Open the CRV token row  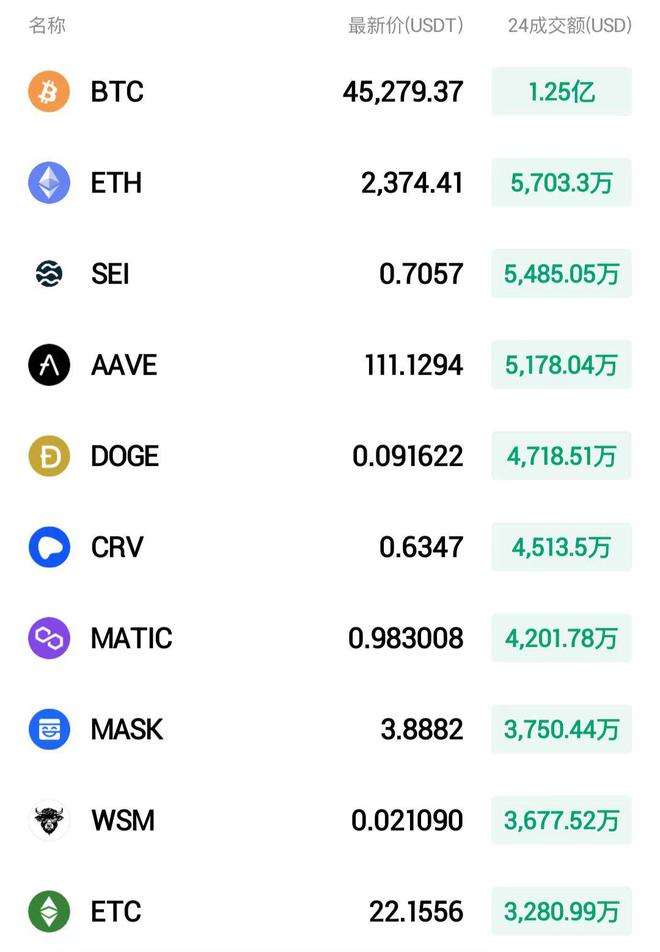pyautogui.click(x=117, y=547)
